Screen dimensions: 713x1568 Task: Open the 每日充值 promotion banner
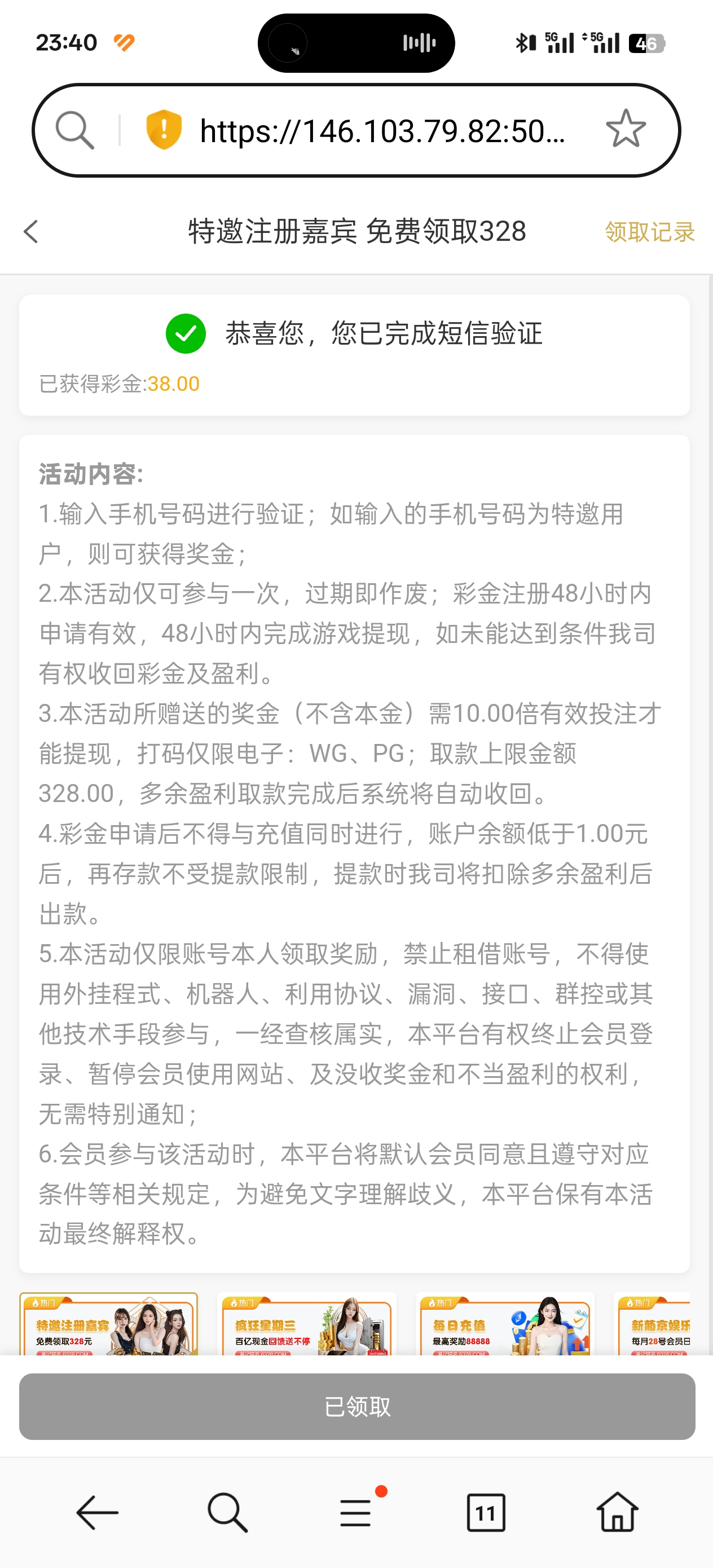(x=505, y=1327)
